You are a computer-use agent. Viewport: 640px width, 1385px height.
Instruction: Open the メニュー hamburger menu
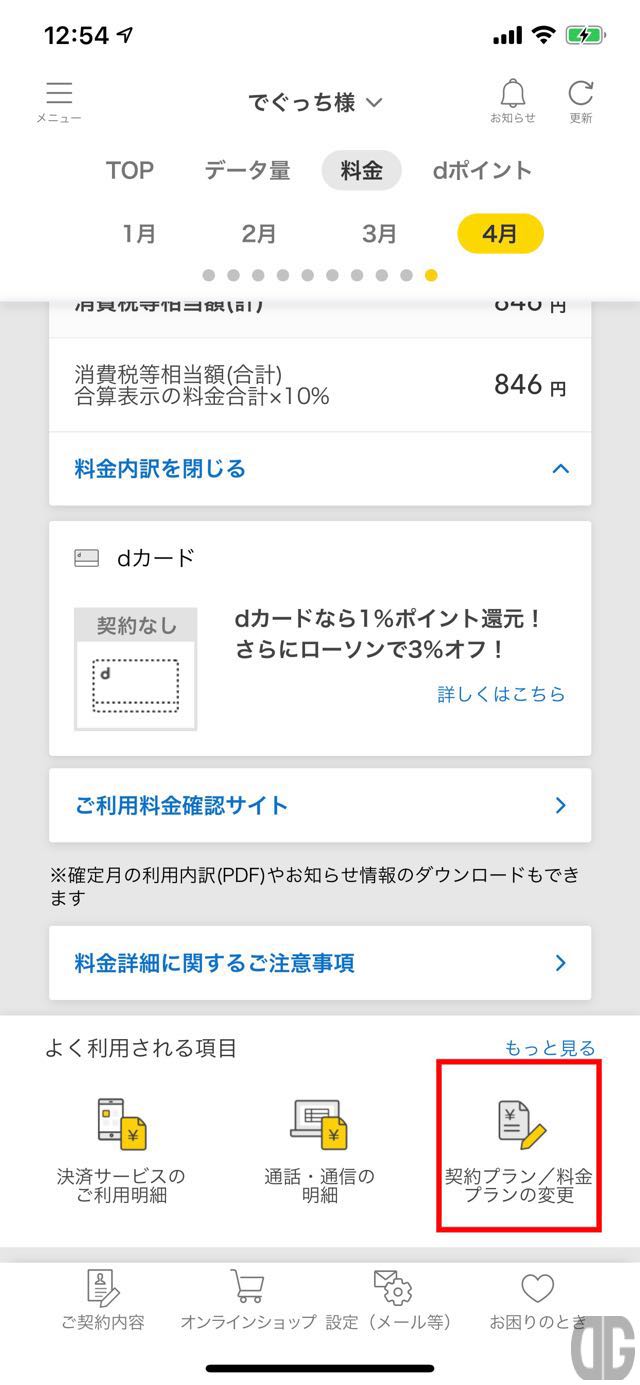coord(59,102)
